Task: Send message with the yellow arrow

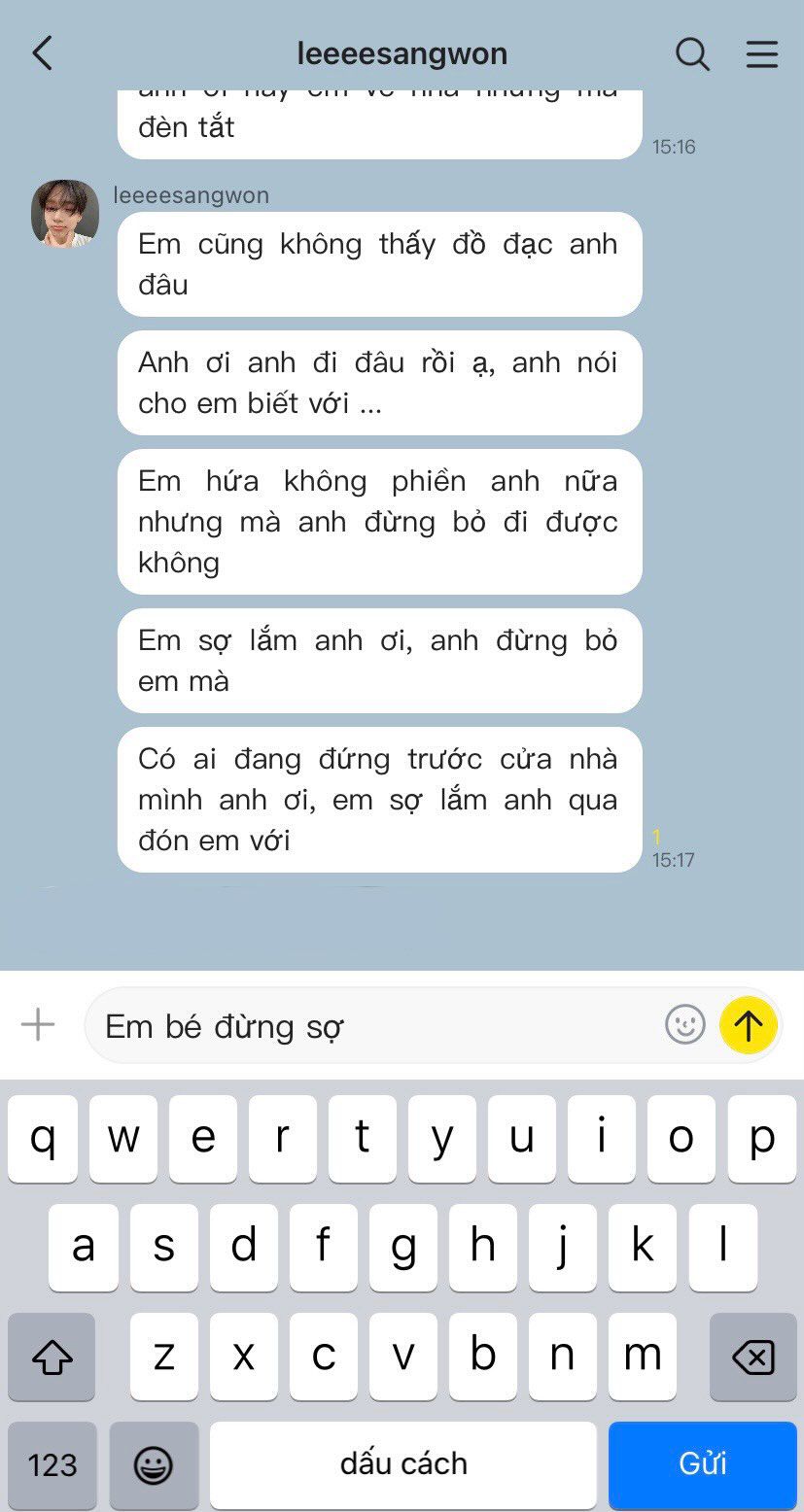Action: [x=748, y=1024]
